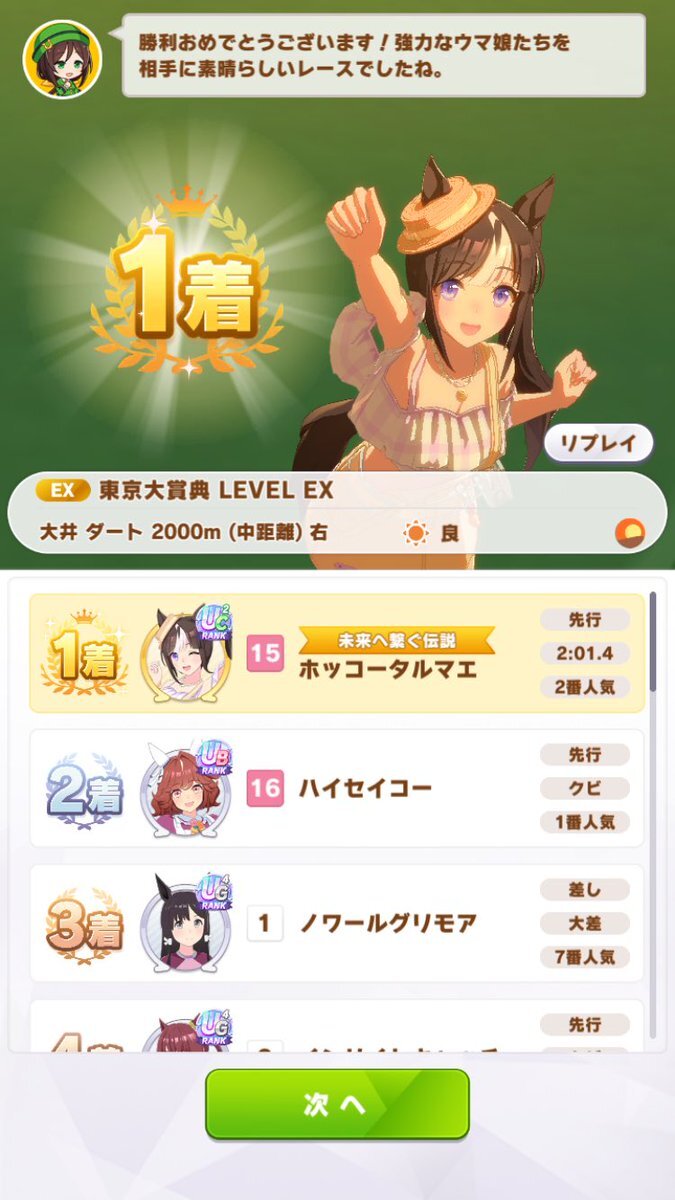
Task: Tap the リプレイ replay button
Action: [x=598, y=443]
